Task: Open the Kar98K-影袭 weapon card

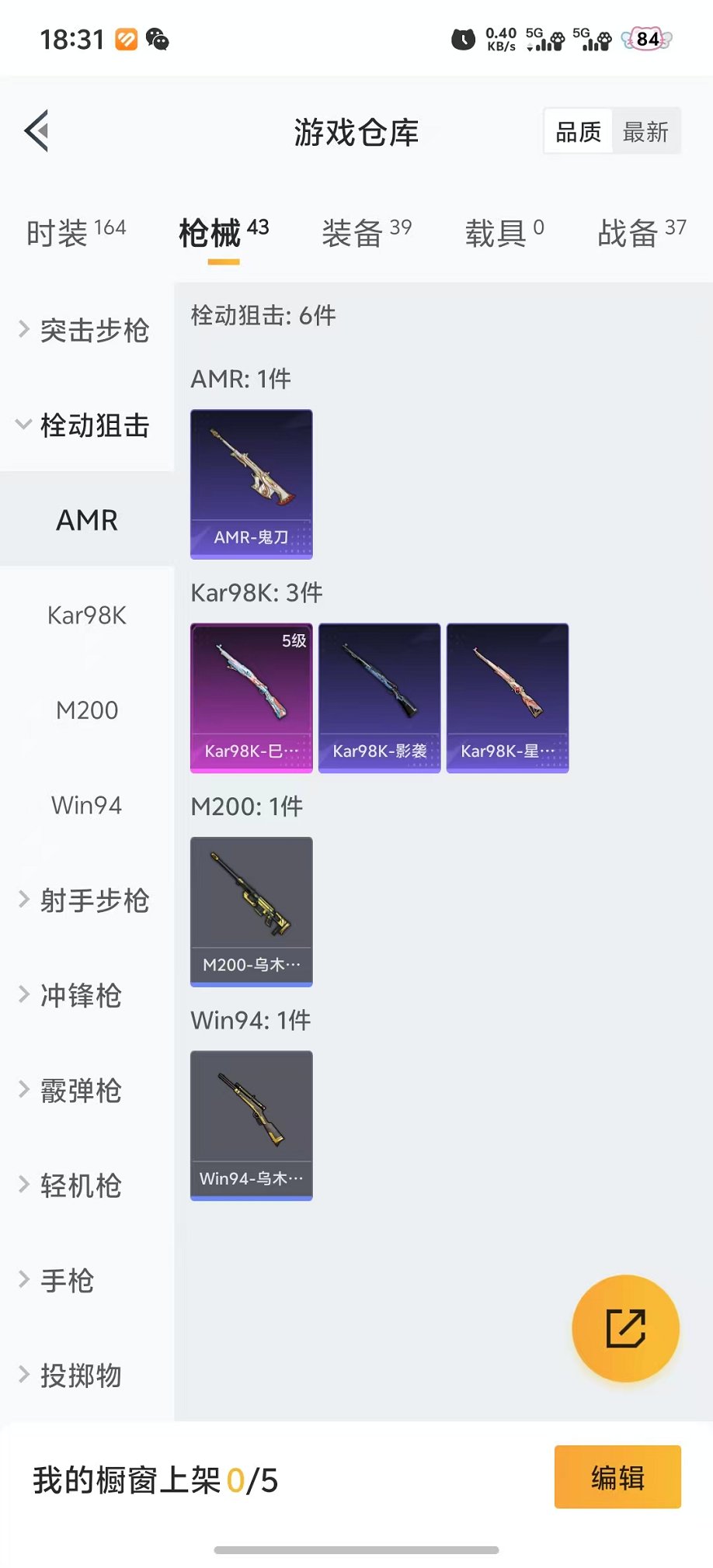Action: (x=379, y=697)
